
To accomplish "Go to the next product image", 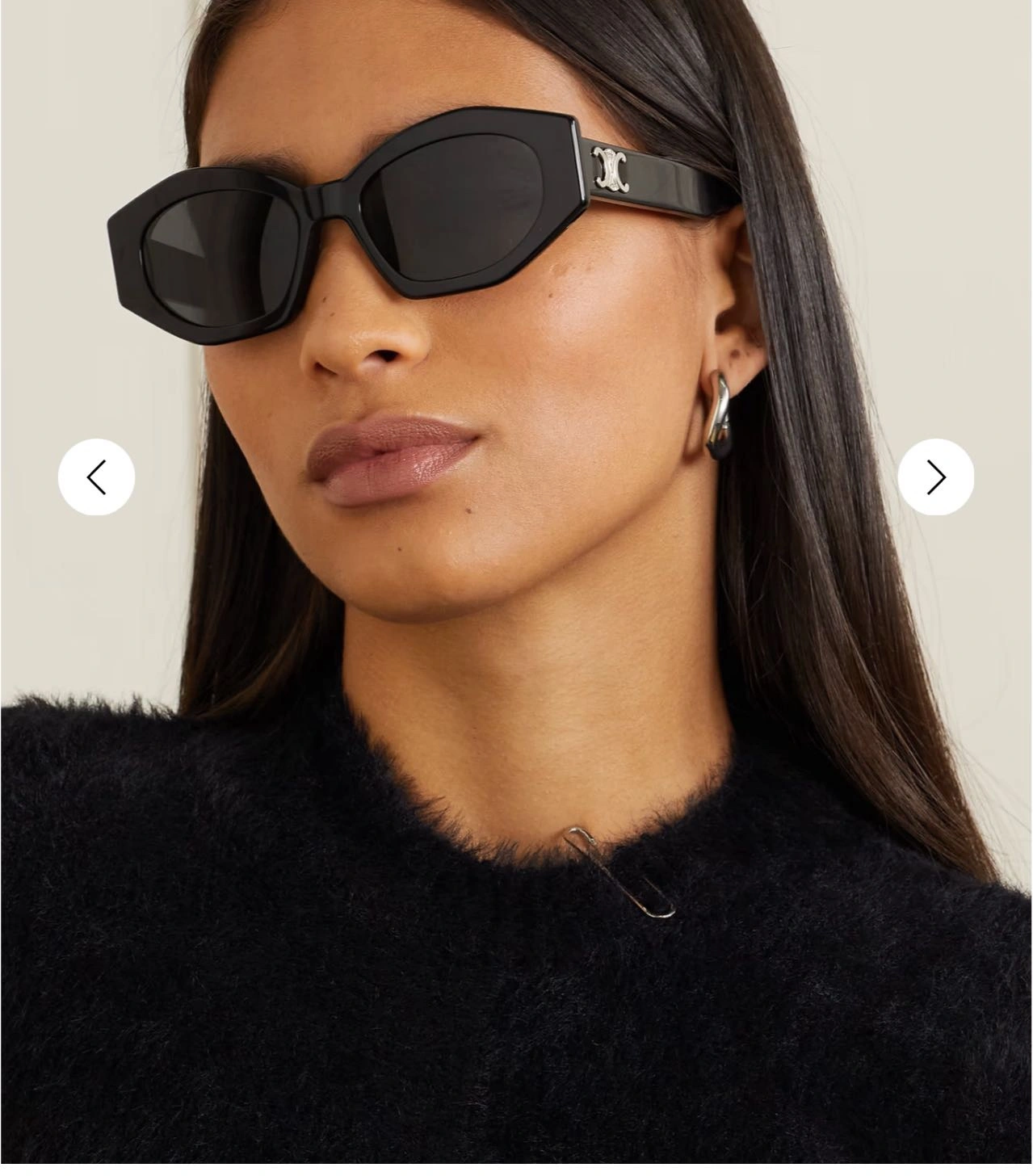I will pos(935,477).
